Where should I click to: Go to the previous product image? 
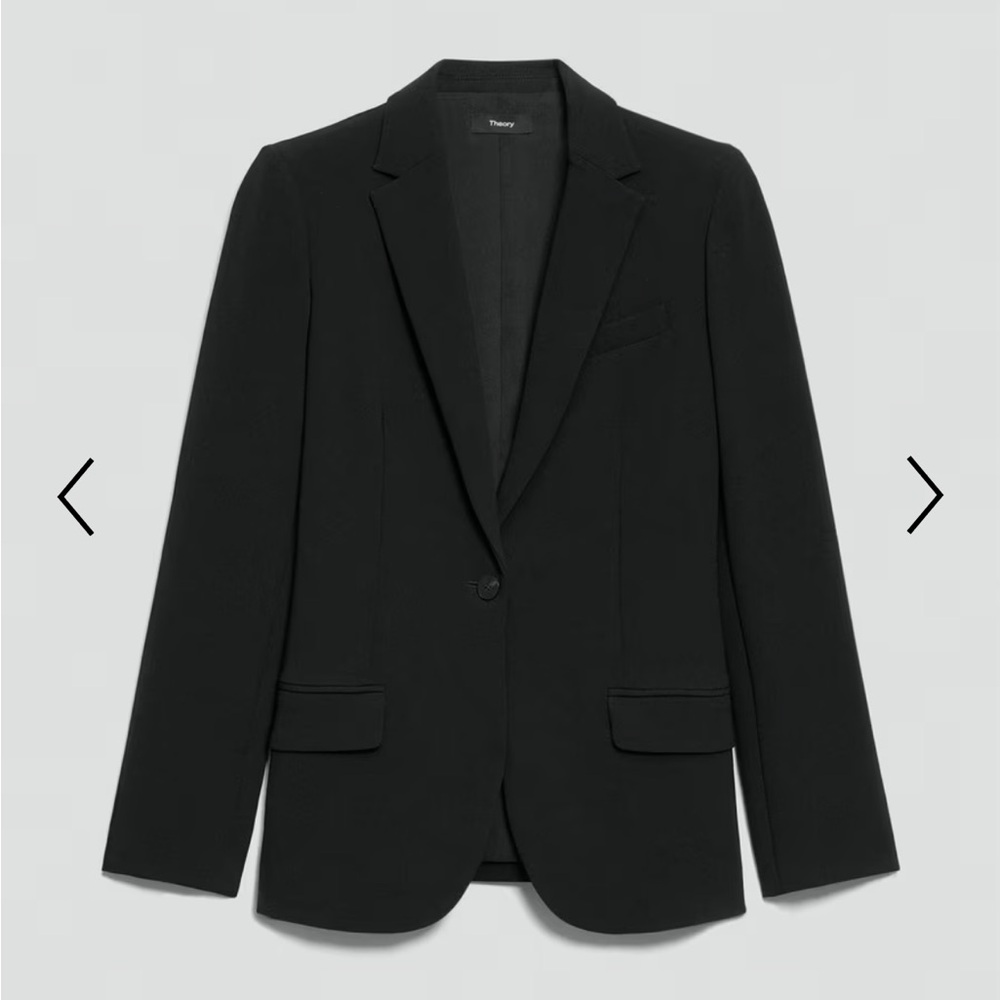click(76, 496)
